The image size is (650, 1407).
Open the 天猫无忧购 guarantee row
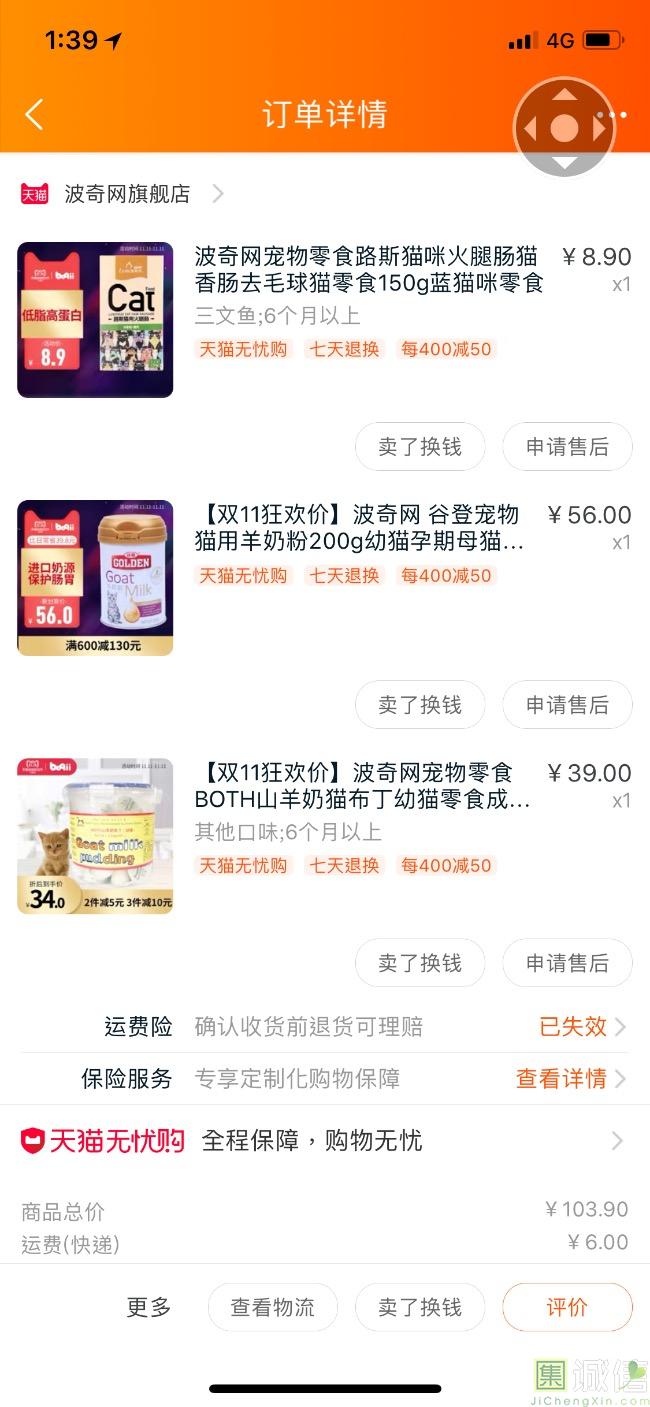click(324, 1141)
